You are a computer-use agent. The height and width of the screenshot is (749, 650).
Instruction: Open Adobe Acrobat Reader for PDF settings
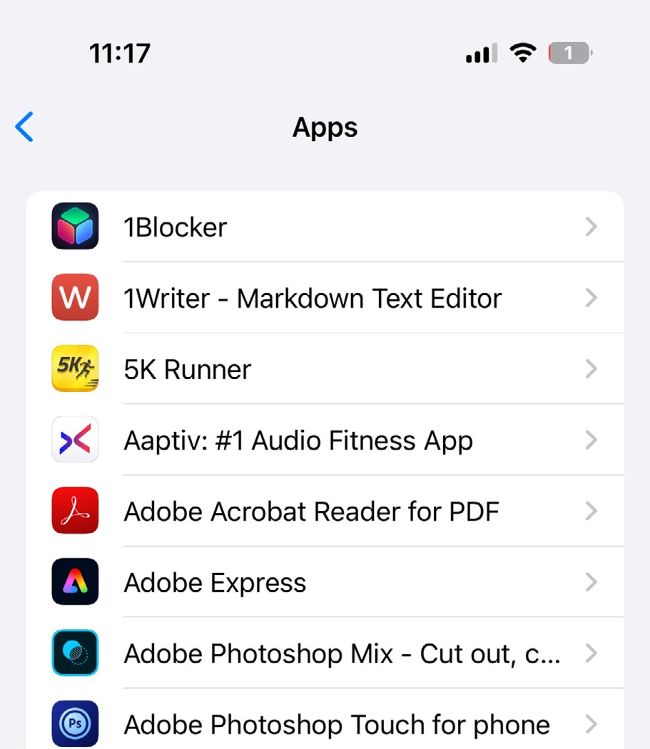click(324, 511)
